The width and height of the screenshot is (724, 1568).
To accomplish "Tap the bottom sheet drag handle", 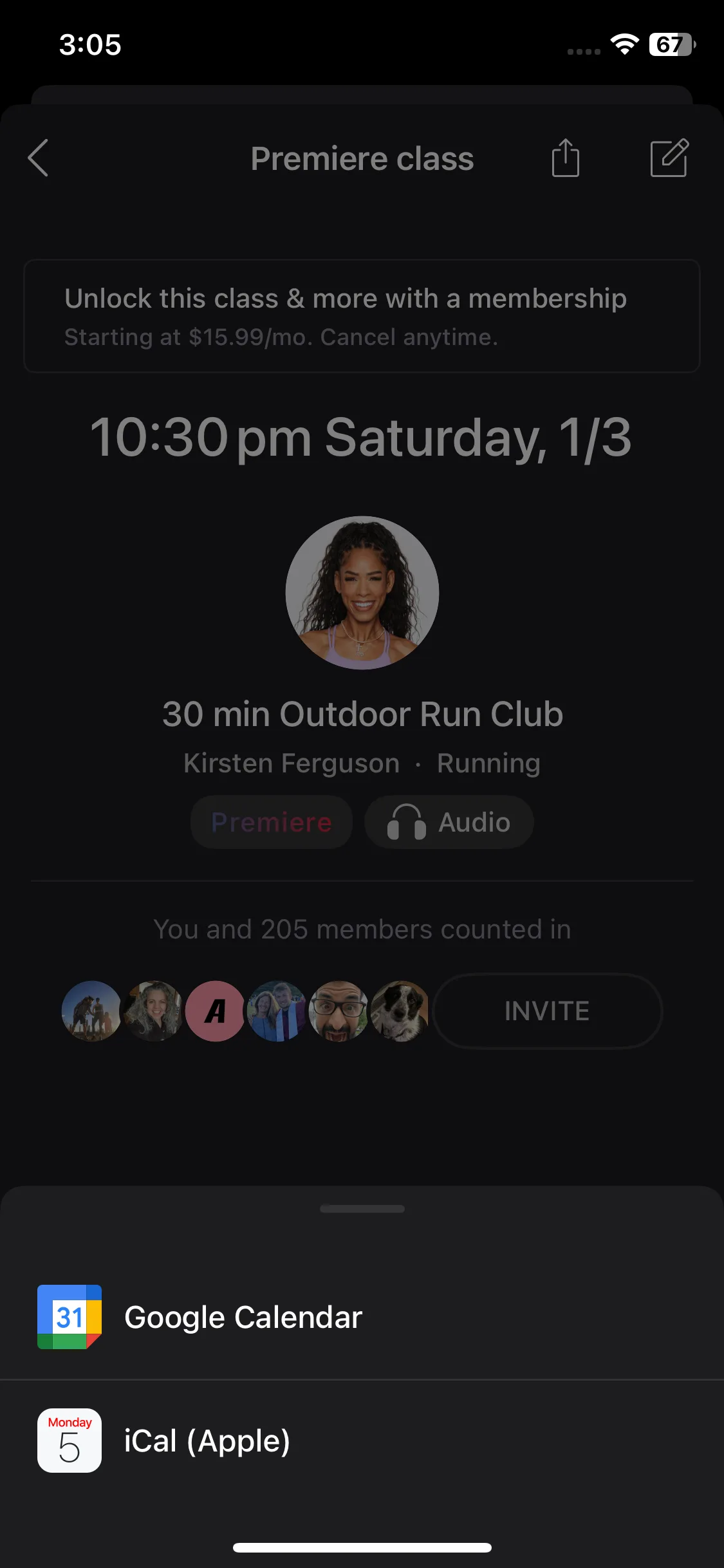I will click(362, 1209).
